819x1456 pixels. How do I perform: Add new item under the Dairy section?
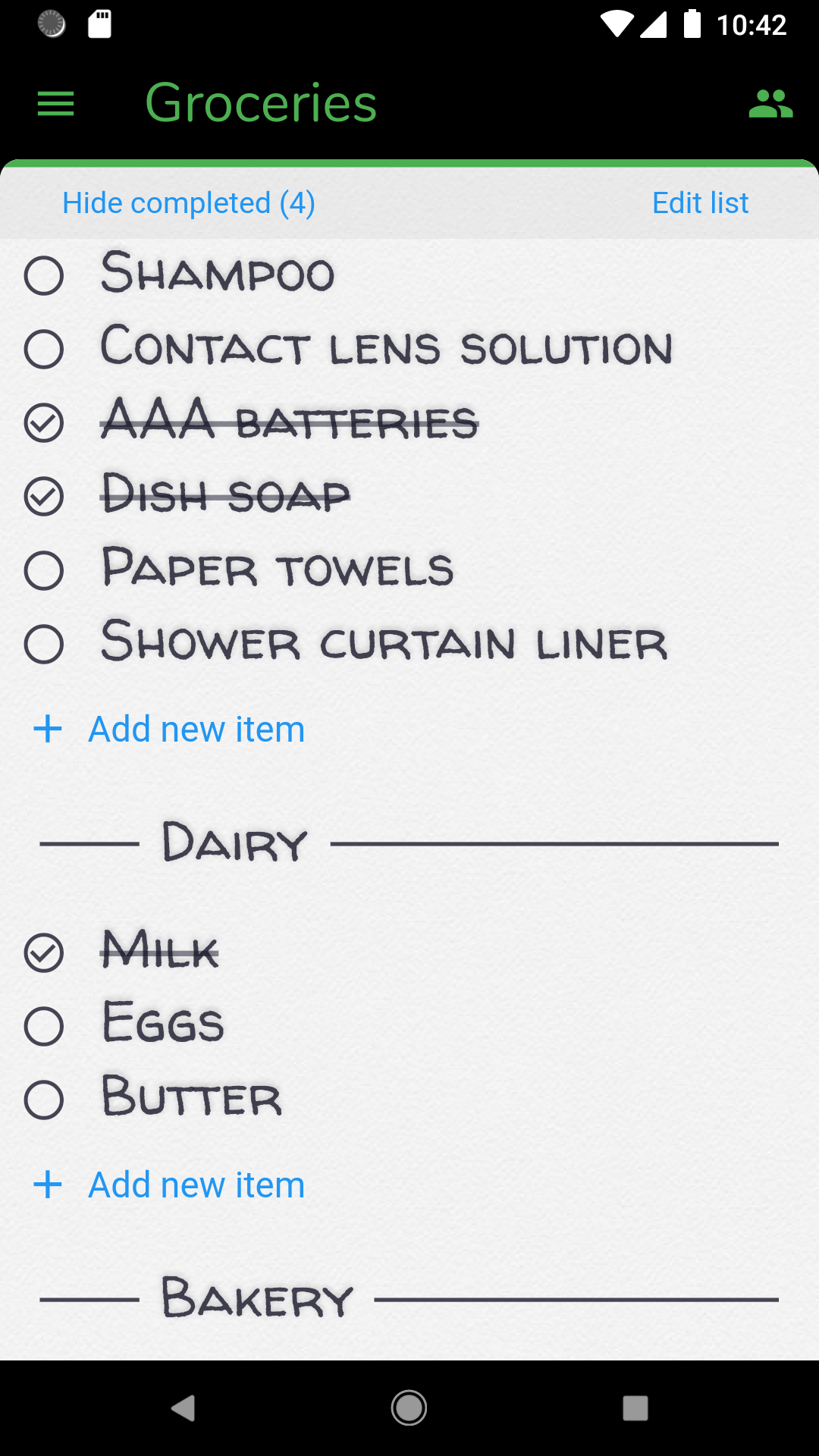169,1185
